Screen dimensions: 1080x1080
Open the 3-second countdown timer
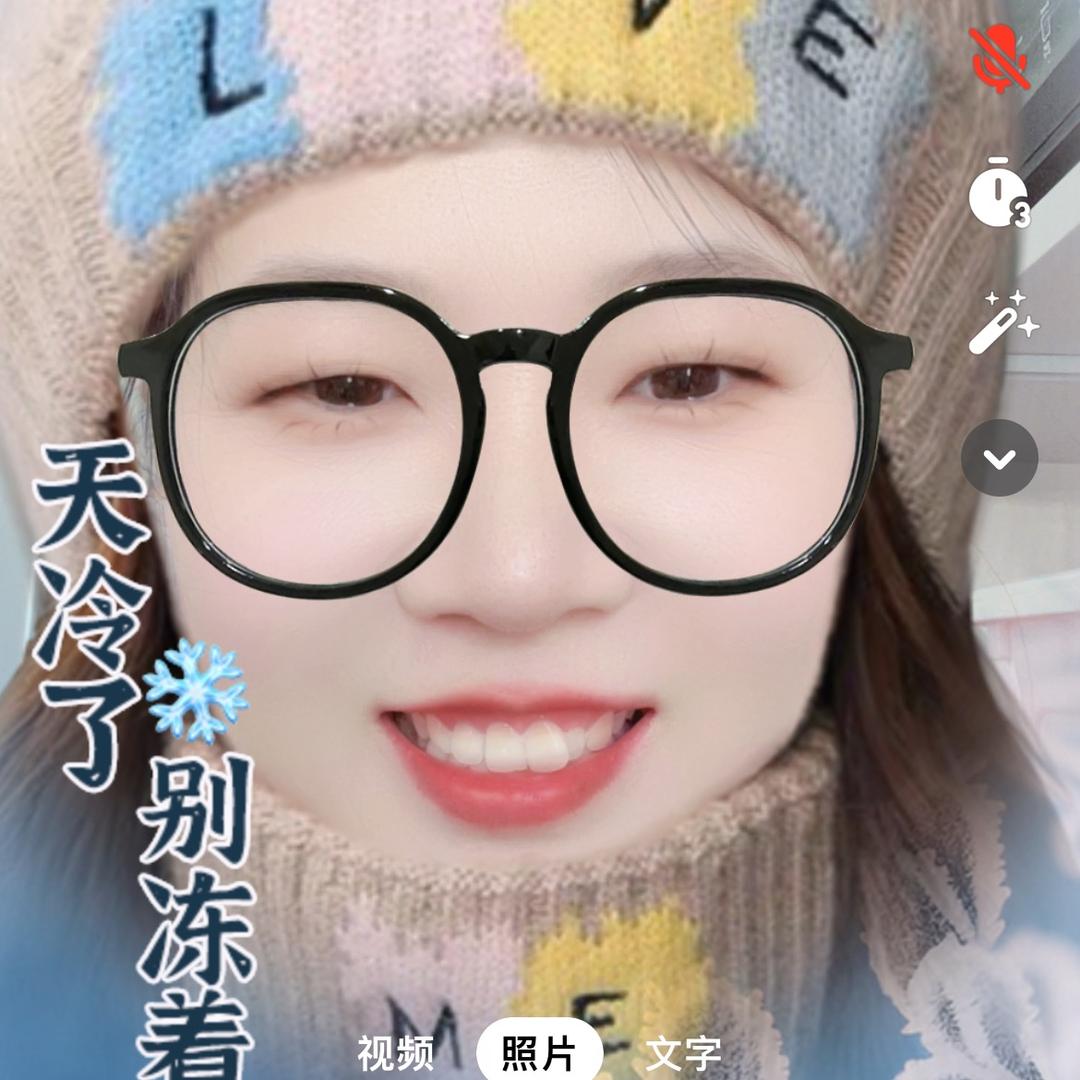click(999, 190)
